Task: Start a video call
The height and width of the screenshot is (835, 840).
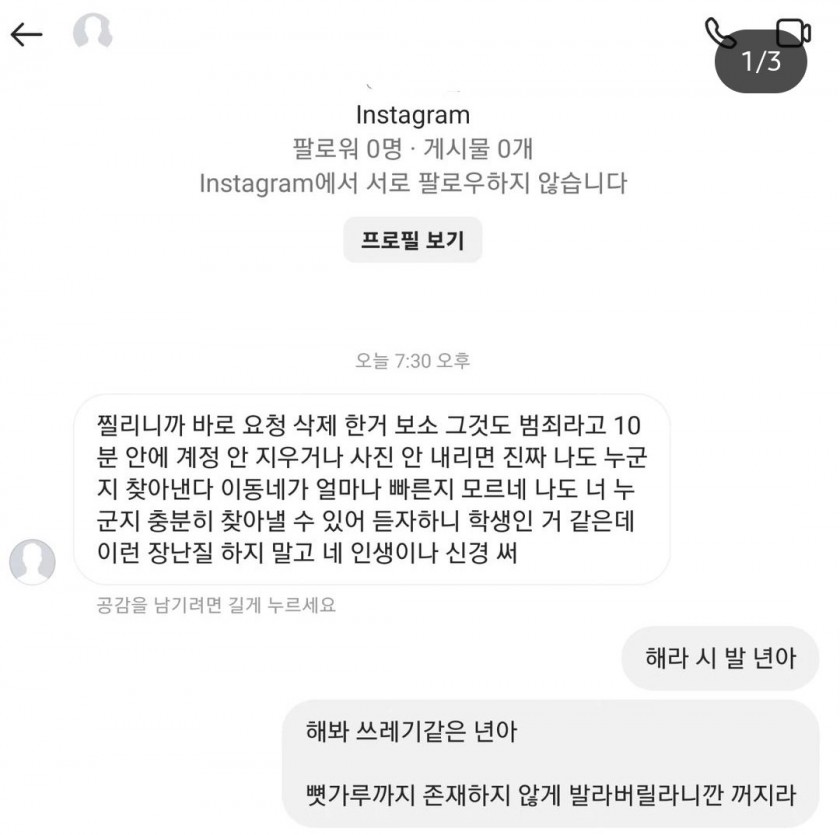Action: click(792, 33)
